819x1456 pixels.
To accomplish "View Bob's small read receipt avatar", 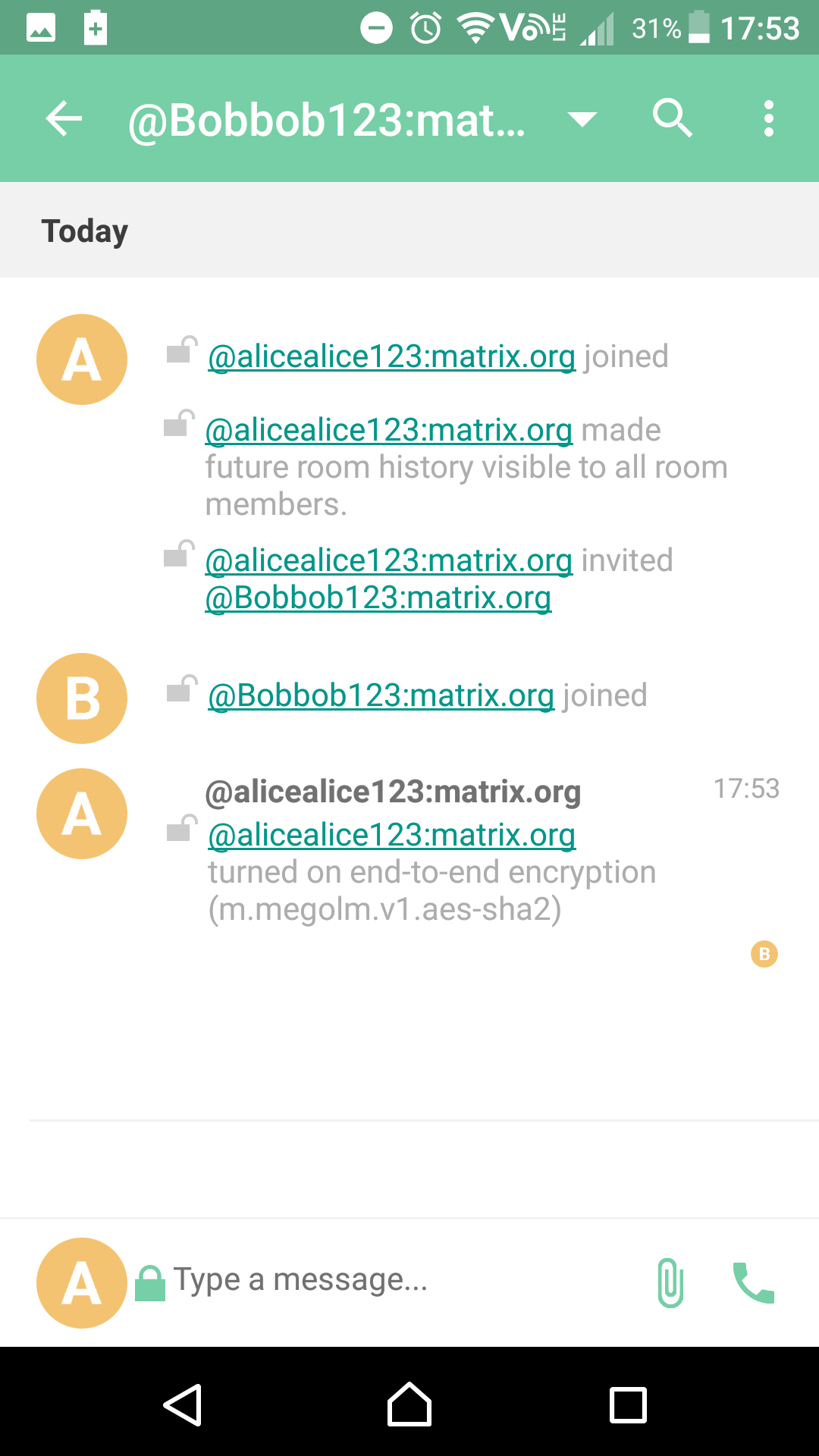I will [x=764, y=954].
